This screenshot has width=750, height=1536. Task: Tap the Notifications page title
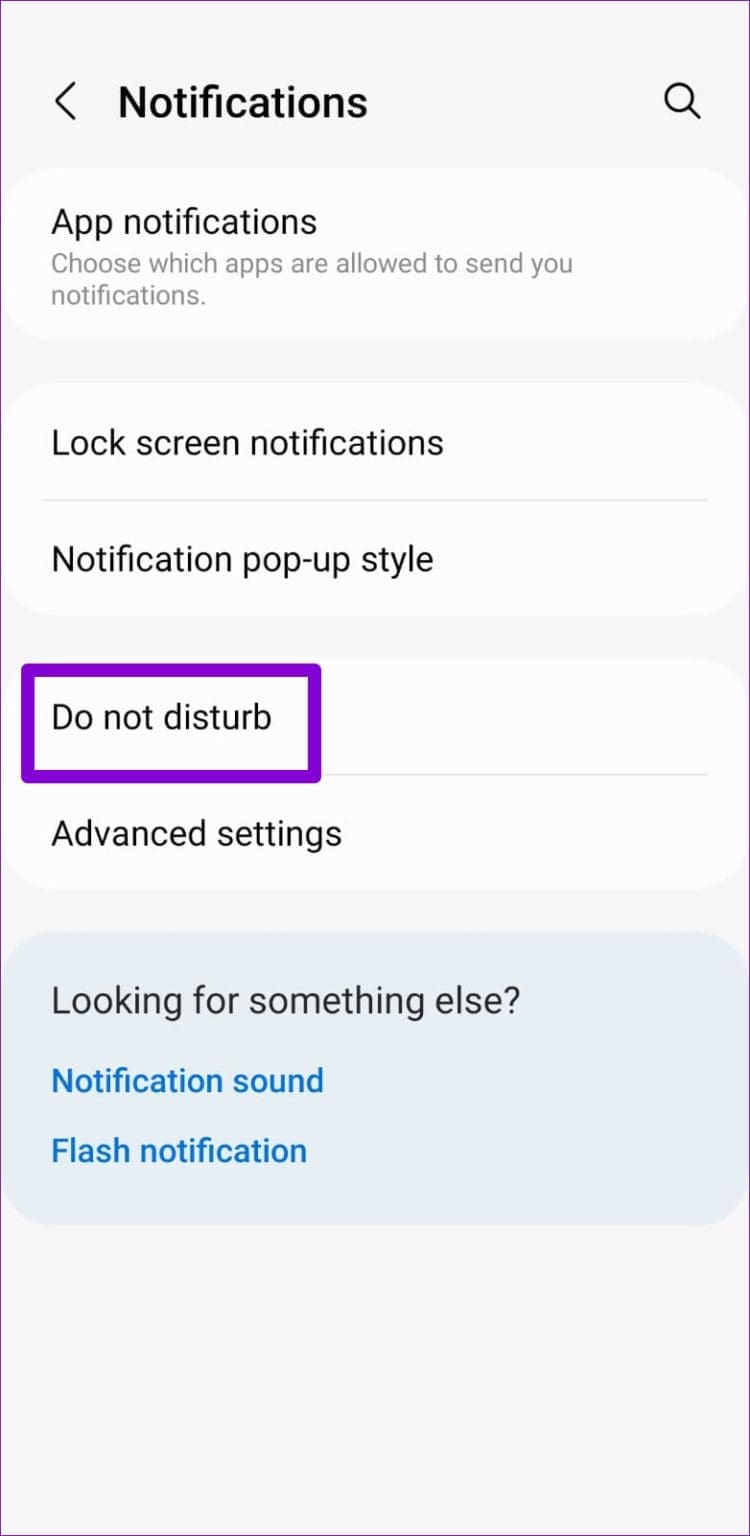pyautogui.click(x=241, y=100)
